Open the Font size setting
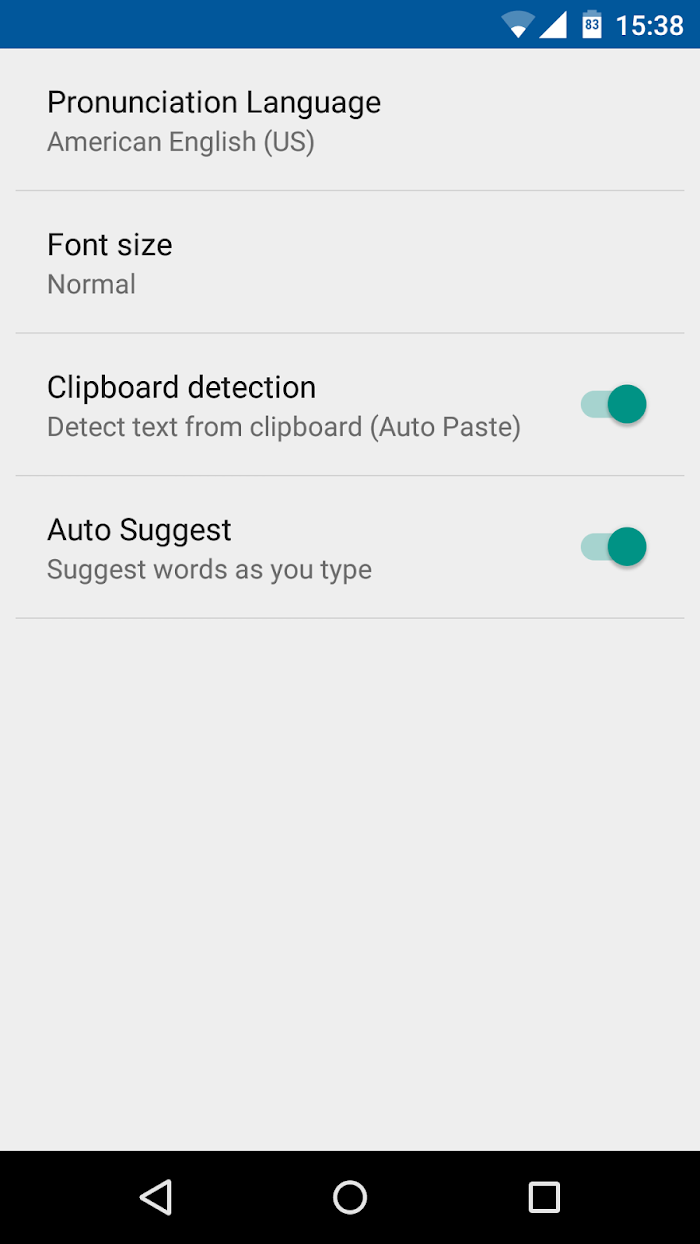This screenshot has width=700, height=1244. click(350, 262)
